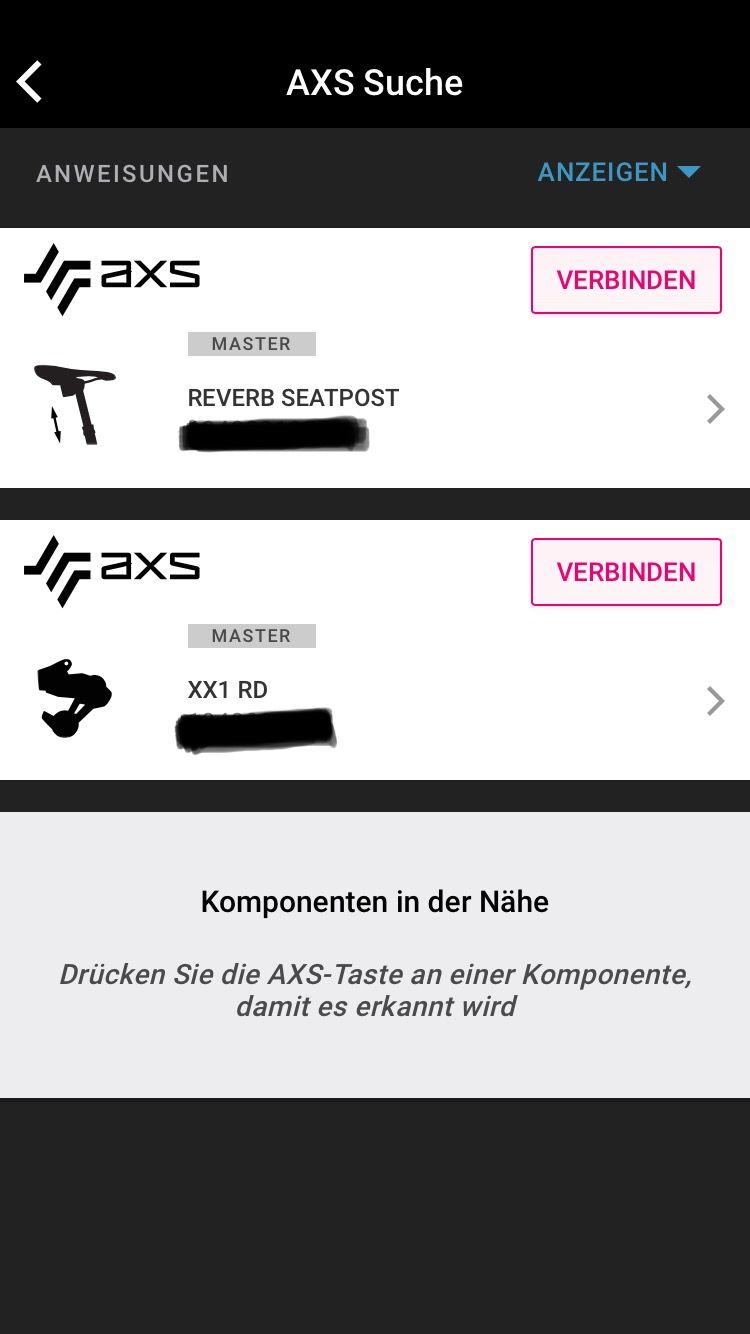Connect to the Reverb Seatpost
The width and height of the screenshot is (750, 1334).
[626, 280]
